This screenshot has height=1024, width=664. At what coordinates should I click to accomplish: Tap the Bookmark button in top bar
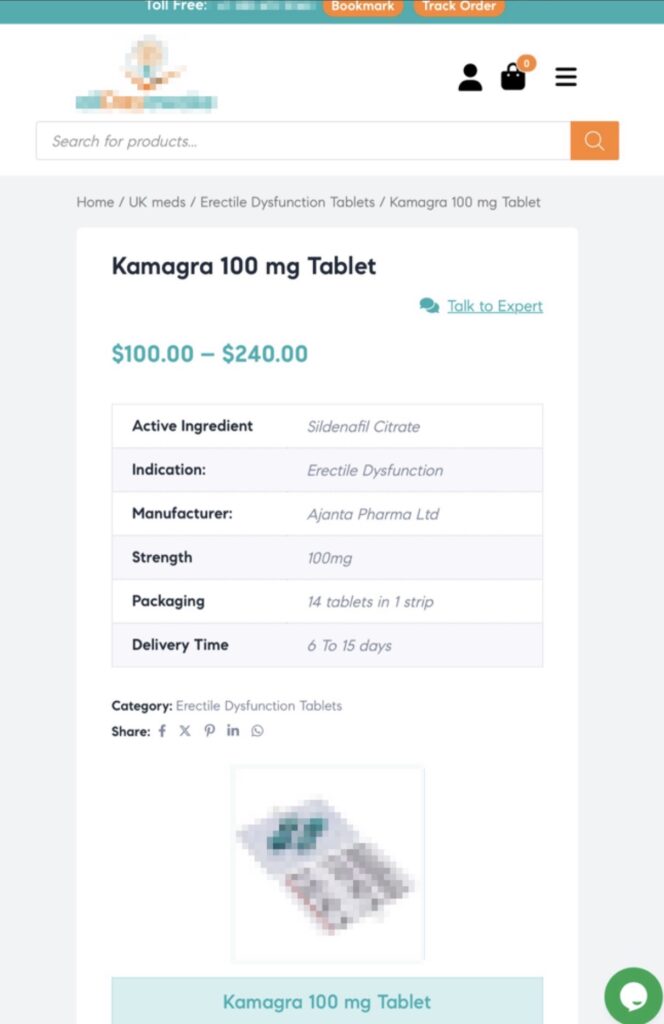(362, 6)
